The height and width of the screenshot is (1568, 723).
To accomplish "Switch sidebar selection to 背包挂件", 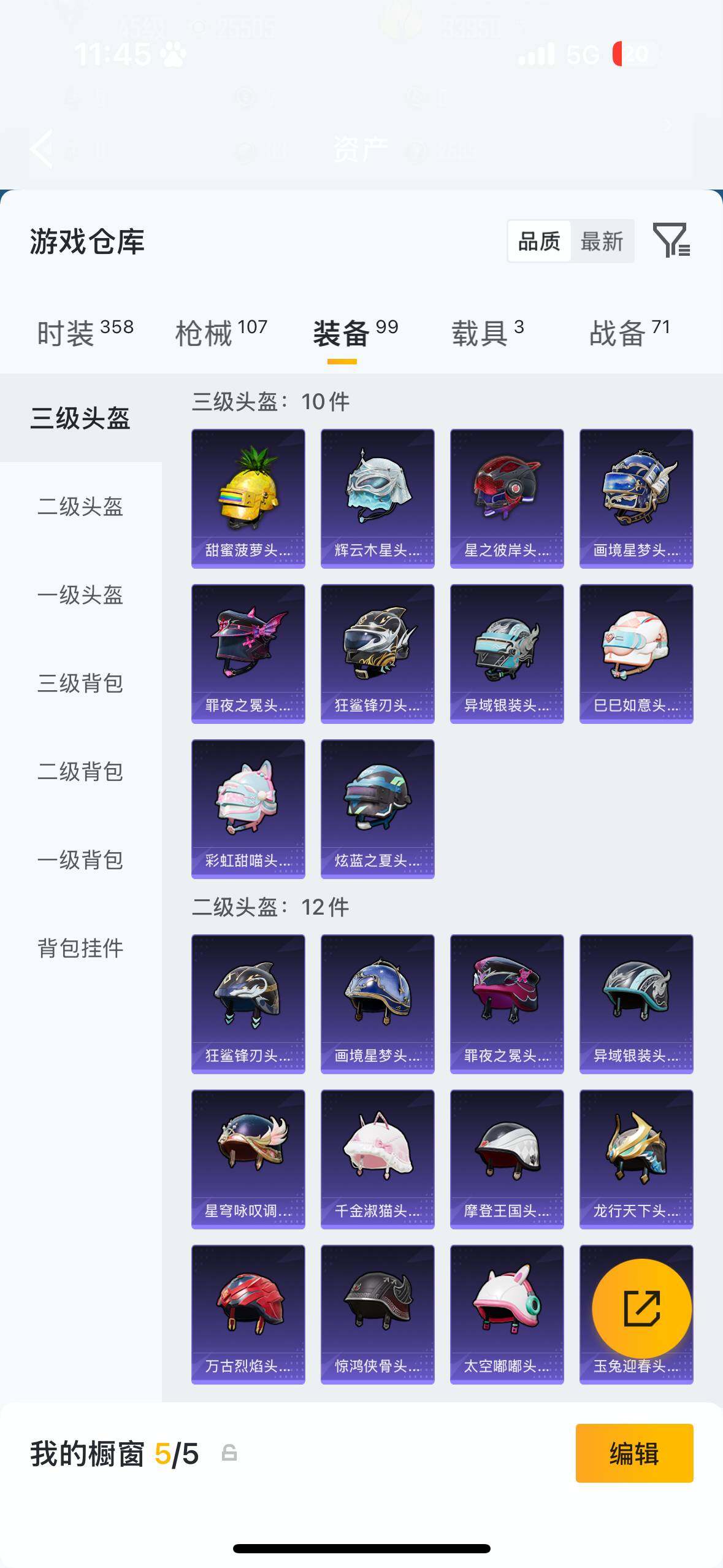I will (x=82, y=950).
